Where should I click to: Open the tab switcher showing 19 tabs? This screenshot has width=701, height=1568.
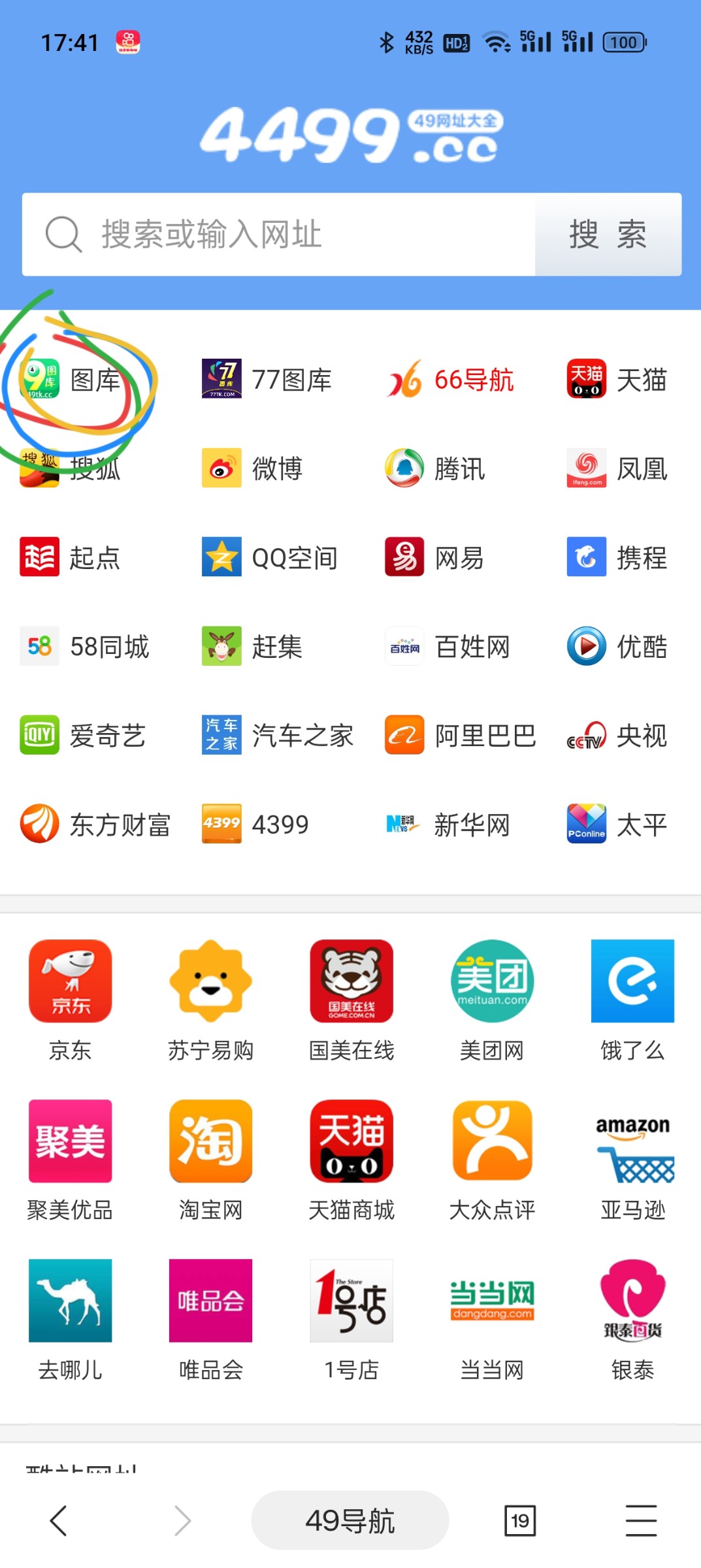pos(520,1520)
